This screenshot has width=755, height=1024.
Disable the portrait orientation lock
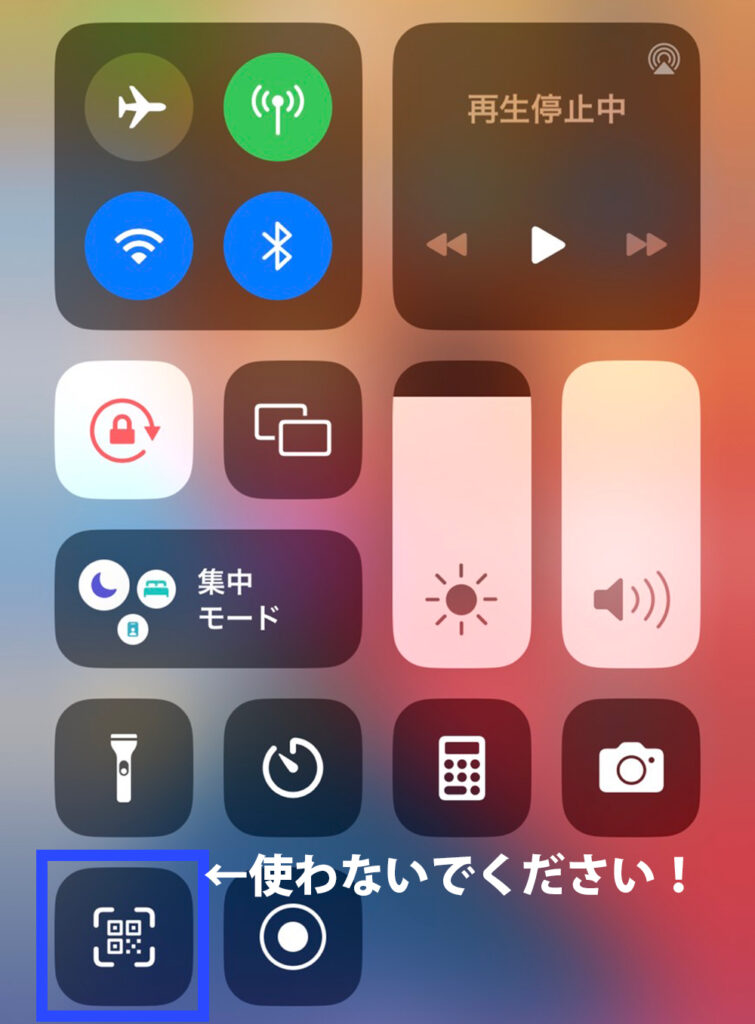coord(124,429)
